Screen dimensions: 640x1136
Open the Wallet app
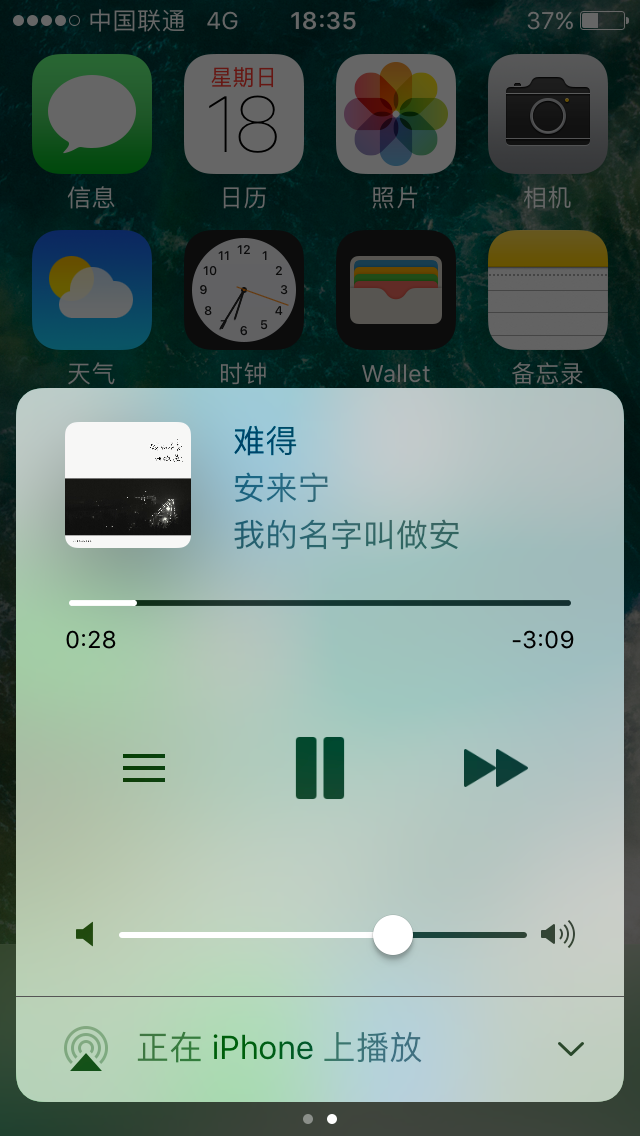tap(396, 290)
